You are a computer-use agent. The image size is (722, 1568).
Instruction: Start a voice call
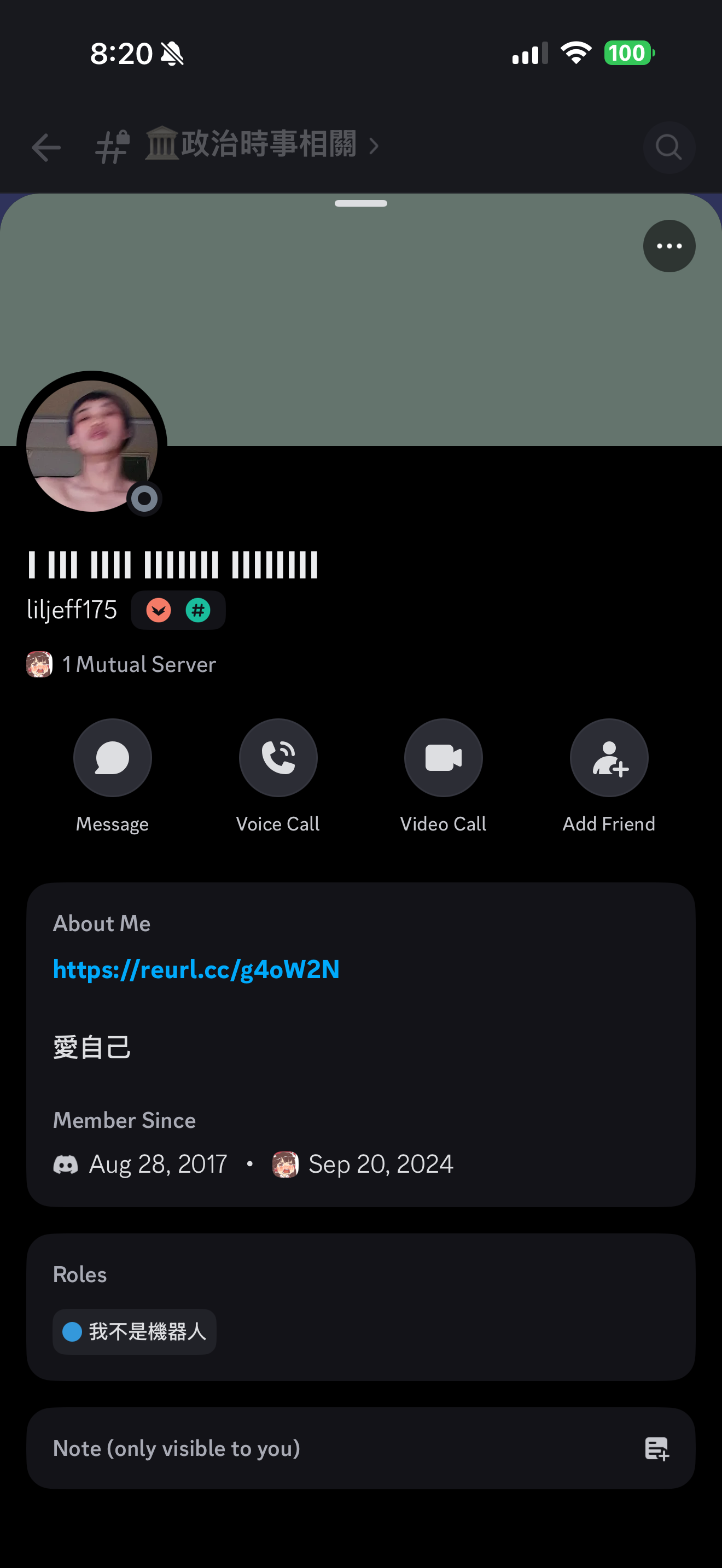[x=278, y=758]
